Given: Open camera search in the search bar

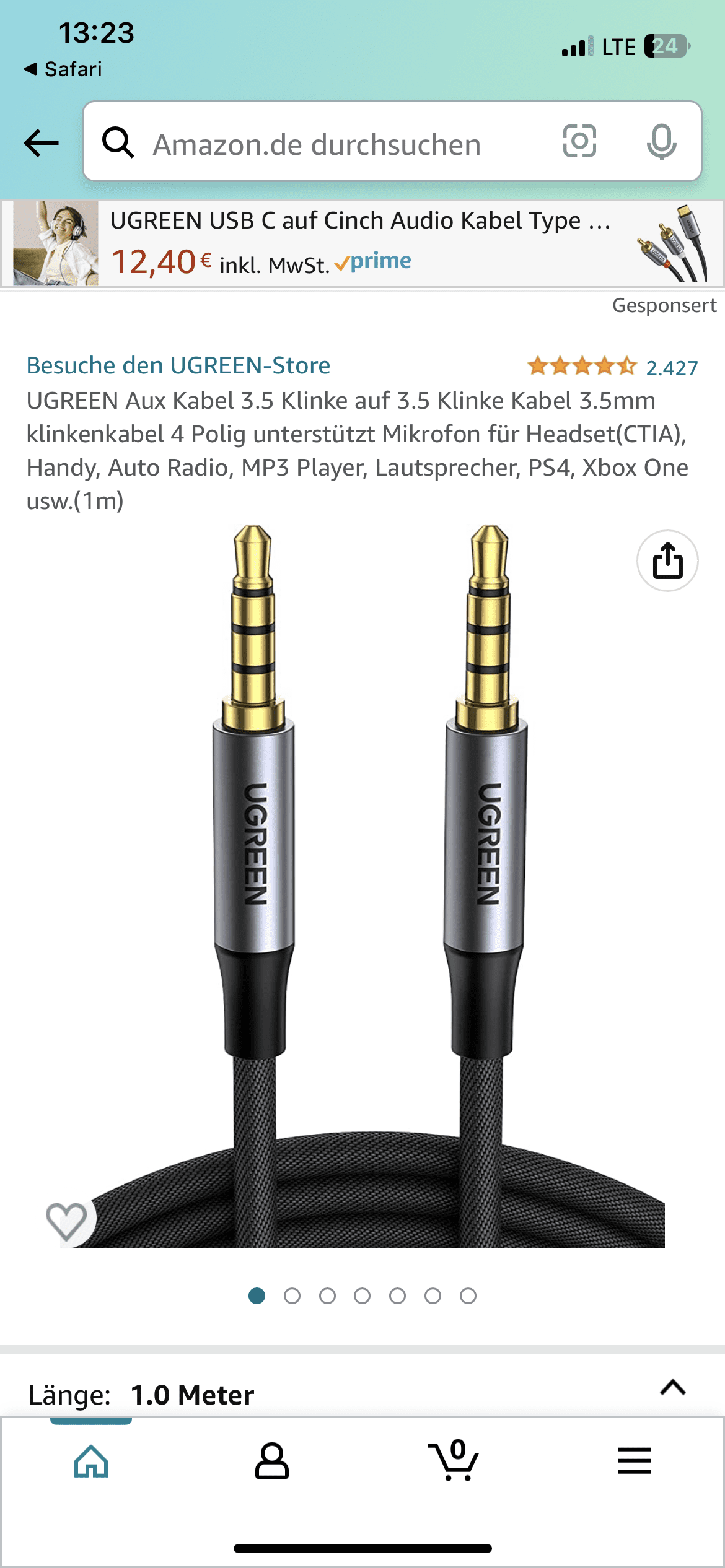Looking at the screenshot, I should coord(579,142).
